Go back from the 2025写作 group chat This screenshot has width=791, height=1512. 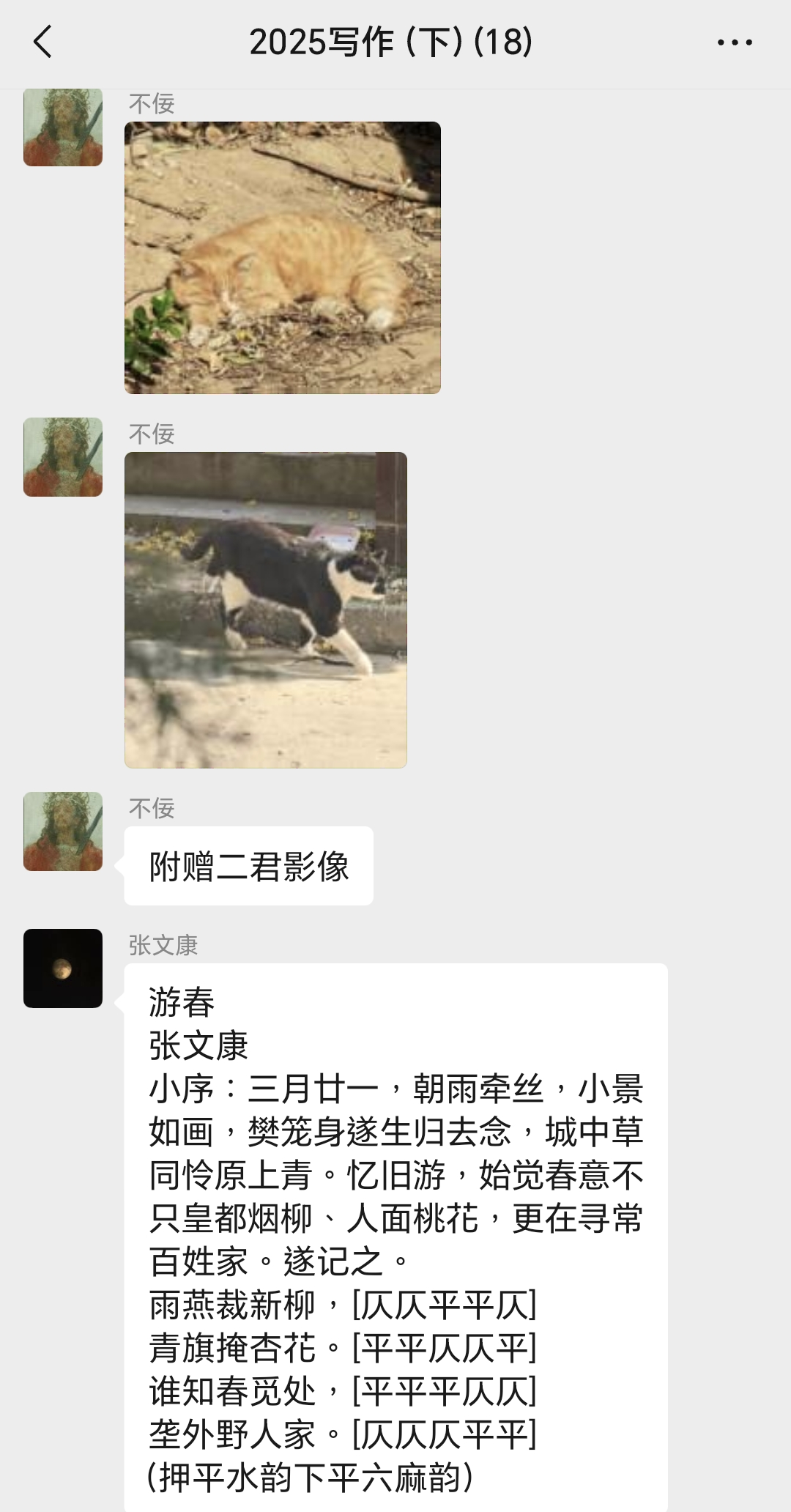(44, 42)
